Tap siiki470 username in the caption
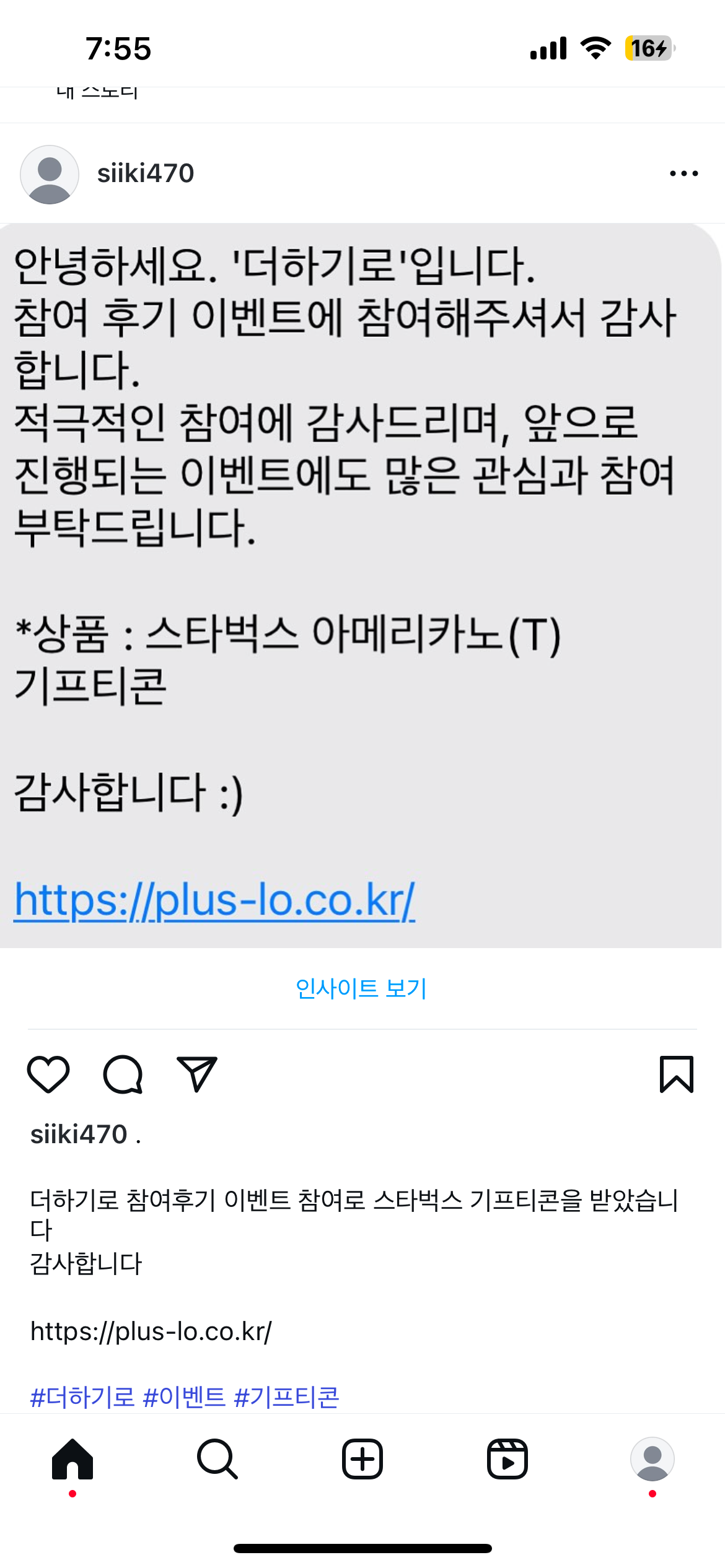Viewport: 725px width, 1568px height. pyautogui.click(x=79, y=1135)
